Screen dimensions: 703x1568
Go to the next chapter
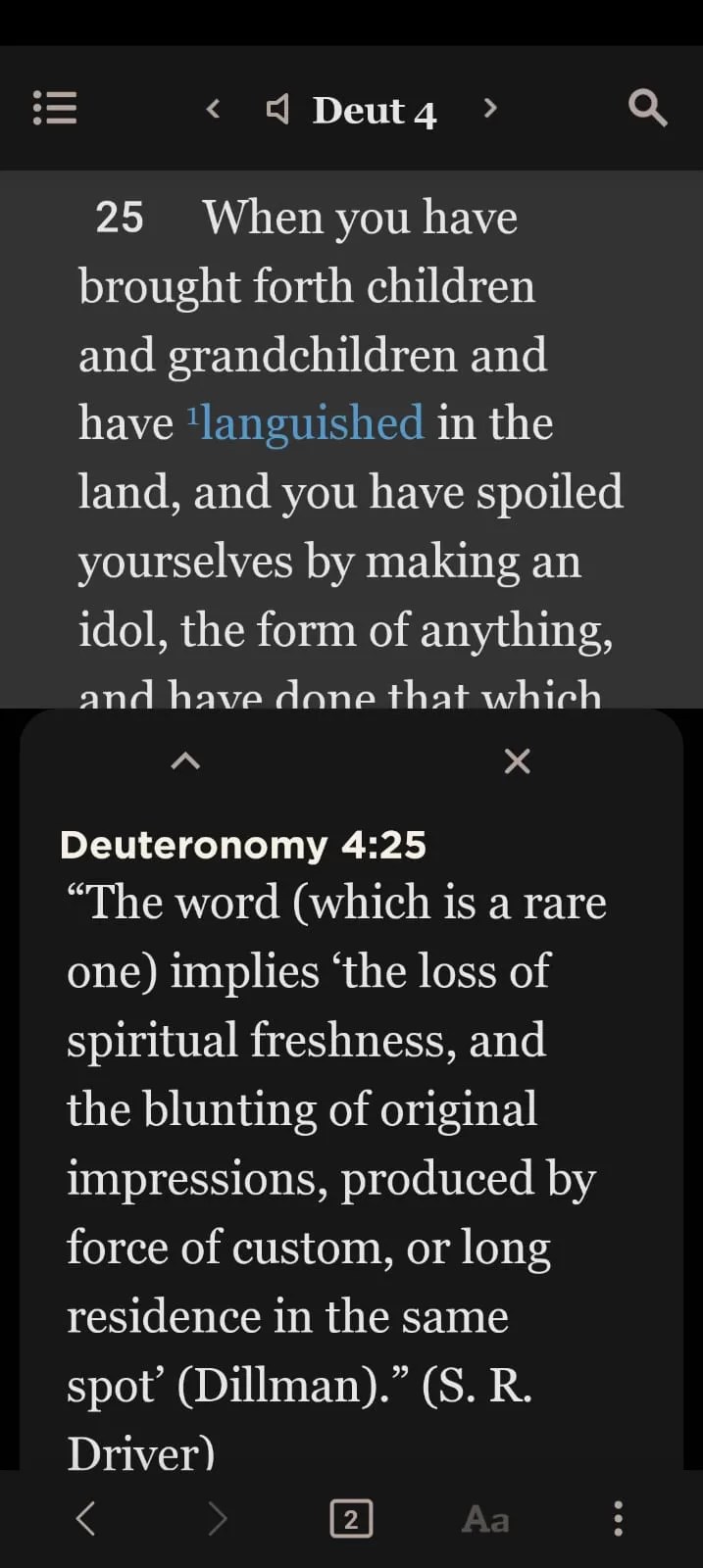490,108
